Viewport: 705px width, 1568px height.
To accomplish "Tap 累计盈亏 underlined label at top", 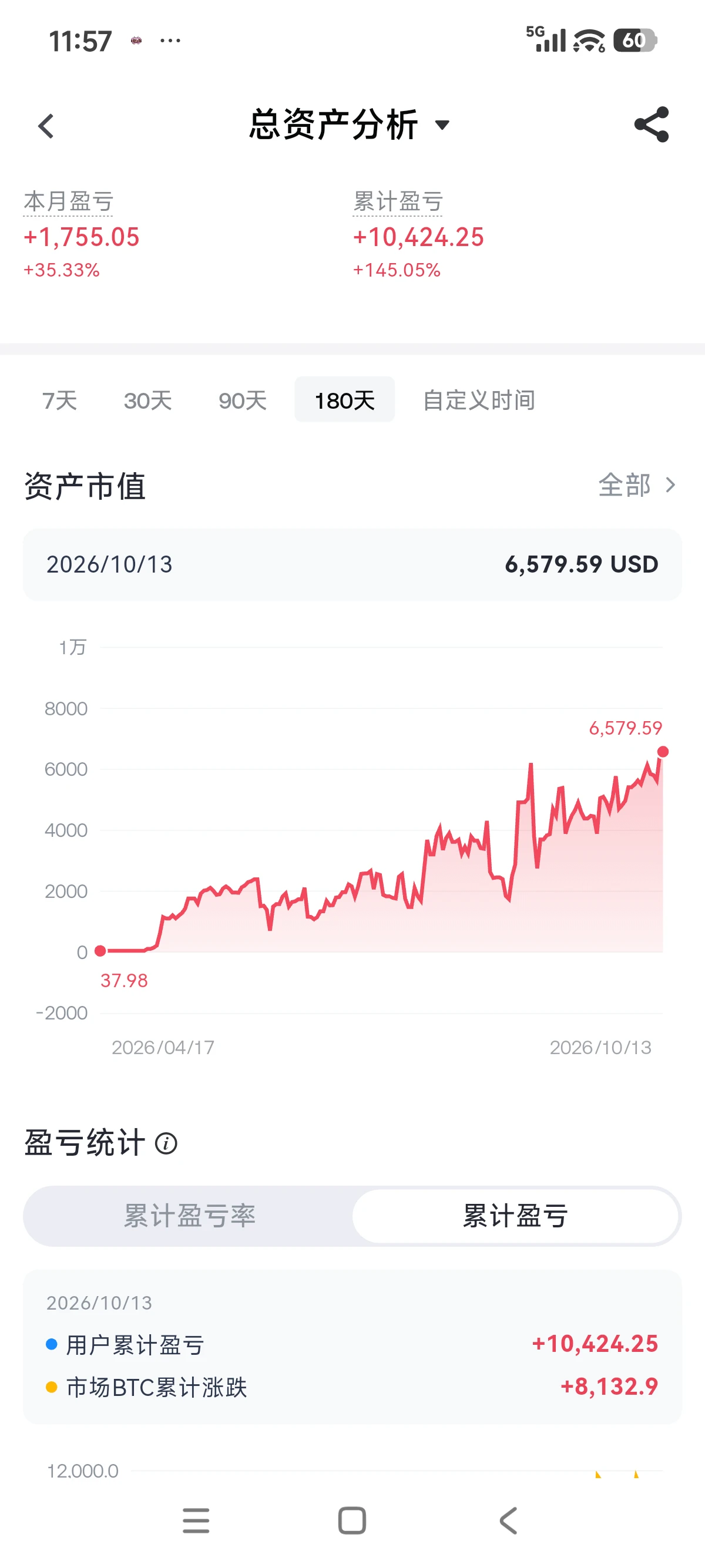I will [398, 201].
